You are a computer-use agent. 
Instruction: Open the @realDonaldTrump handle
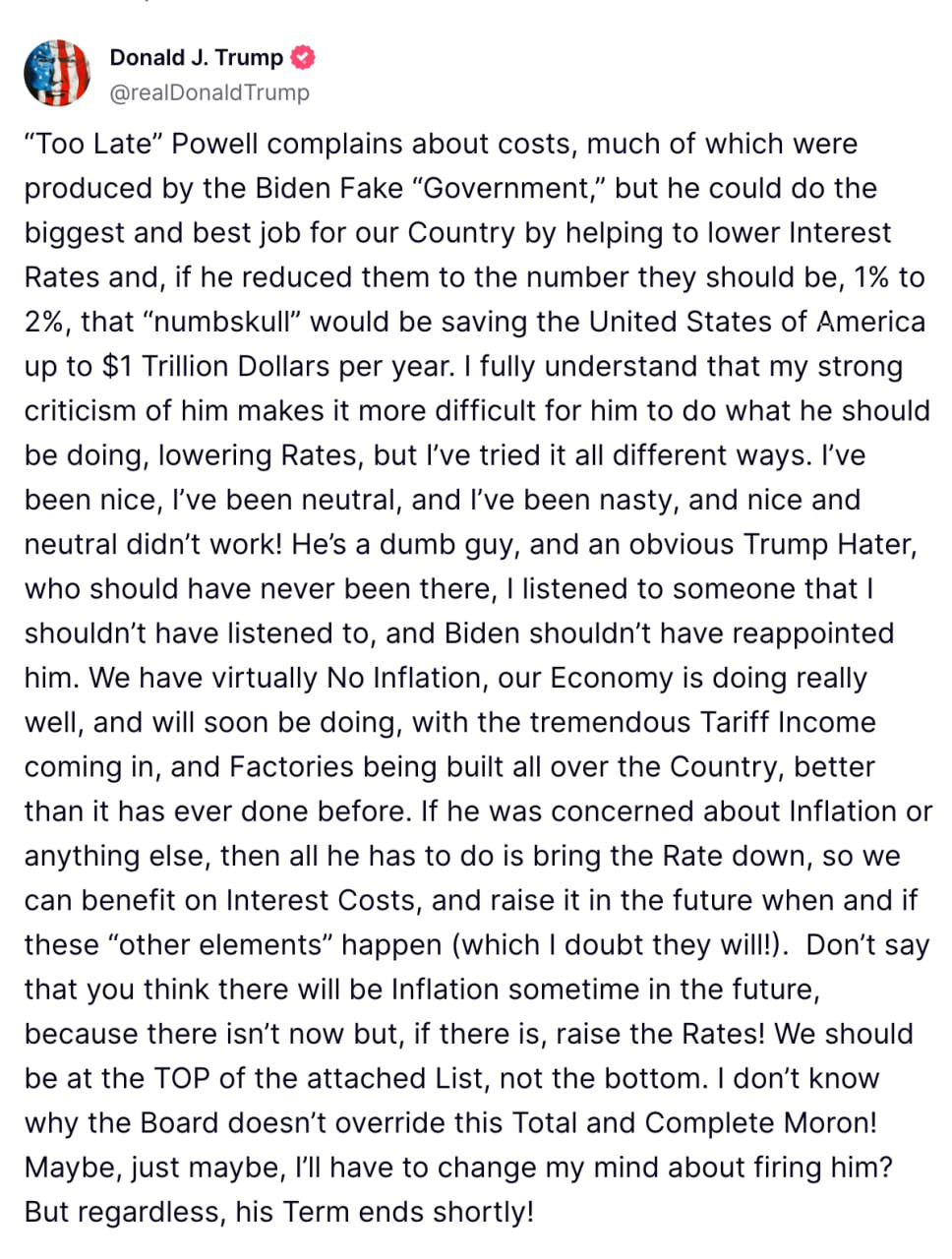pos(209,92)
